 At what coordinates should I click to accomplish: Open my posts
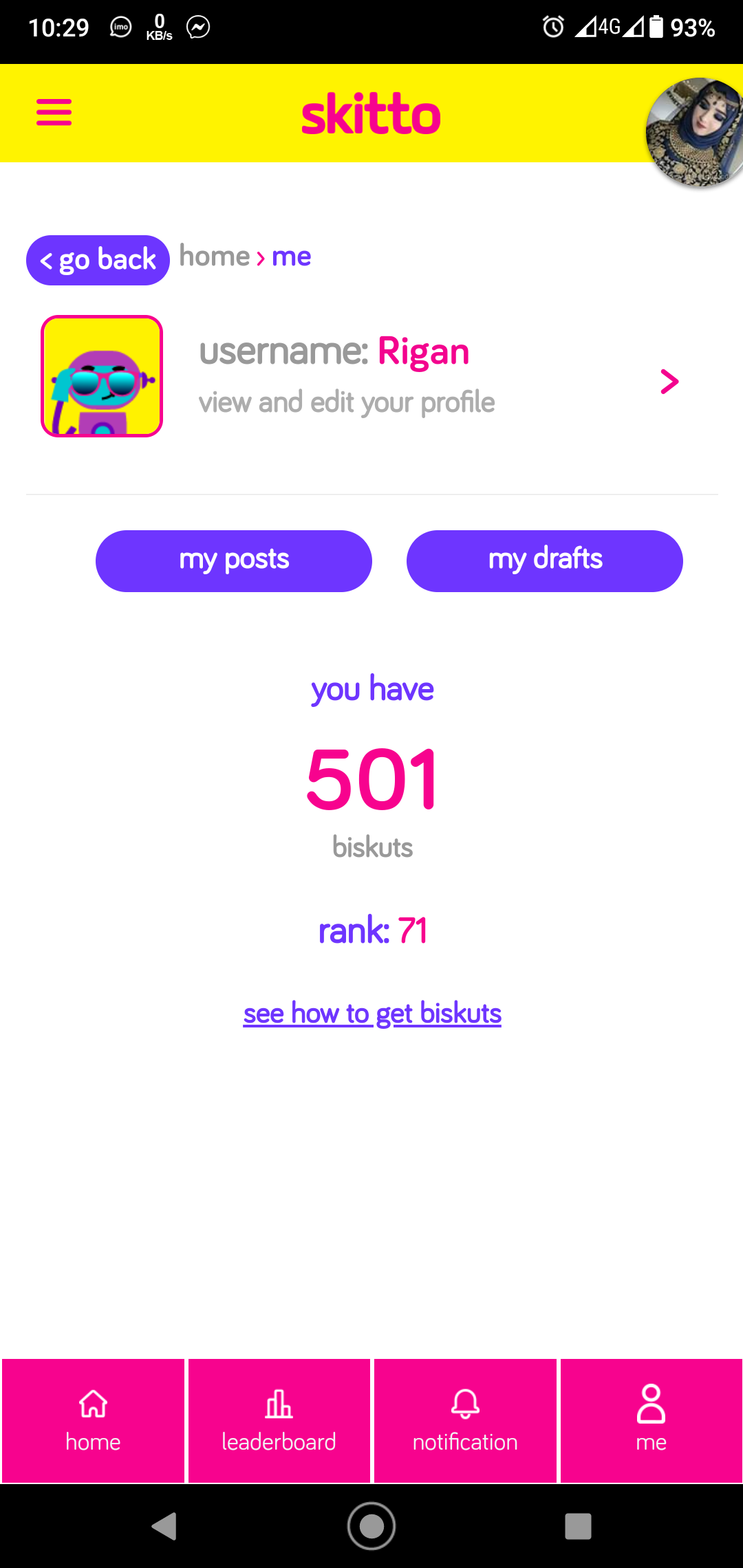234,560
